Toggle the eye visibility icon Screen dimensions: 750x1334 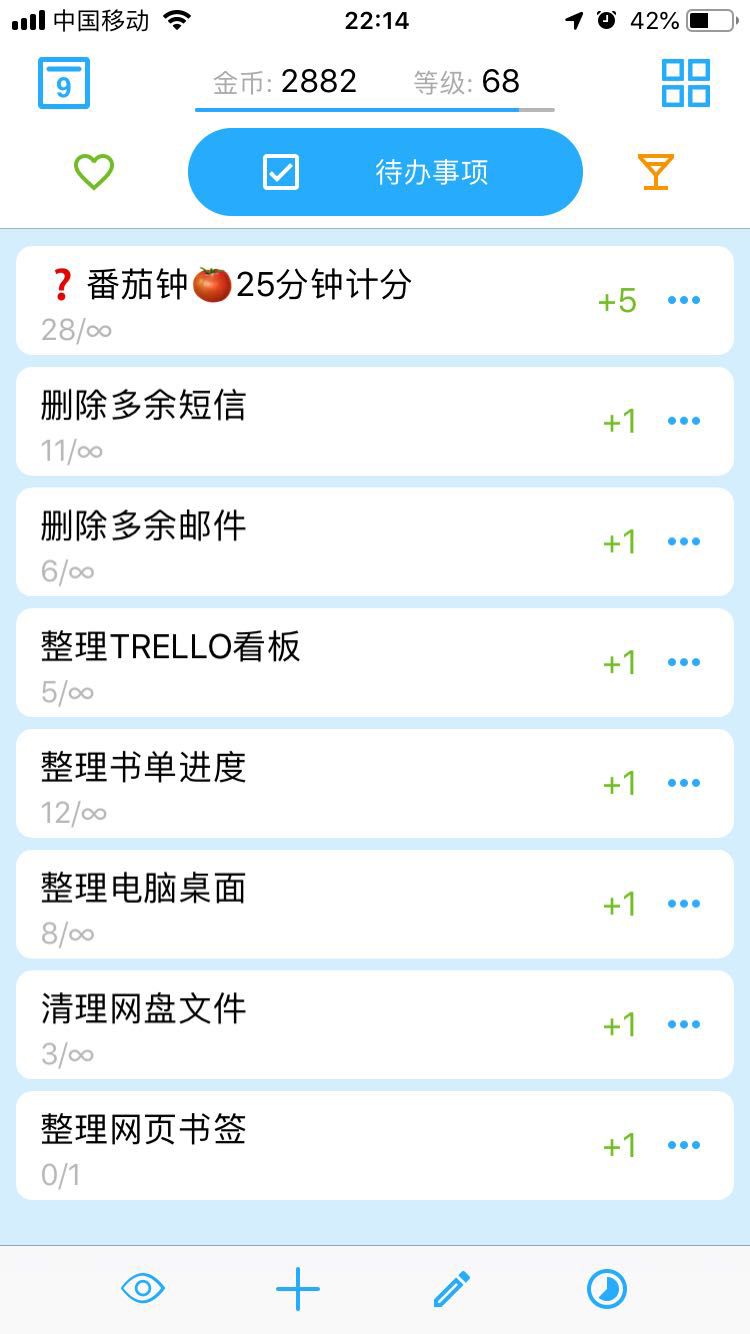click(x=143, y=1289)
